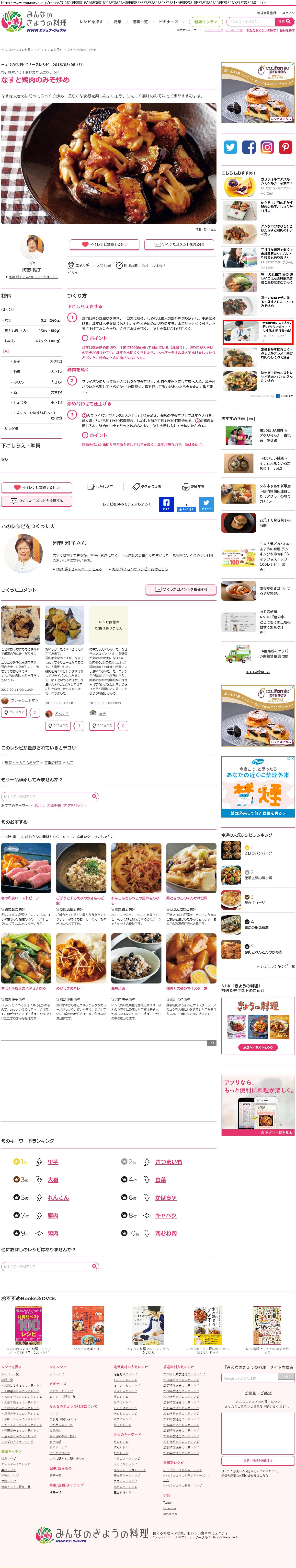Open the 健康キッチン button in header
Viewport: 296px width, 1568px height.
[x=205, y=21]
